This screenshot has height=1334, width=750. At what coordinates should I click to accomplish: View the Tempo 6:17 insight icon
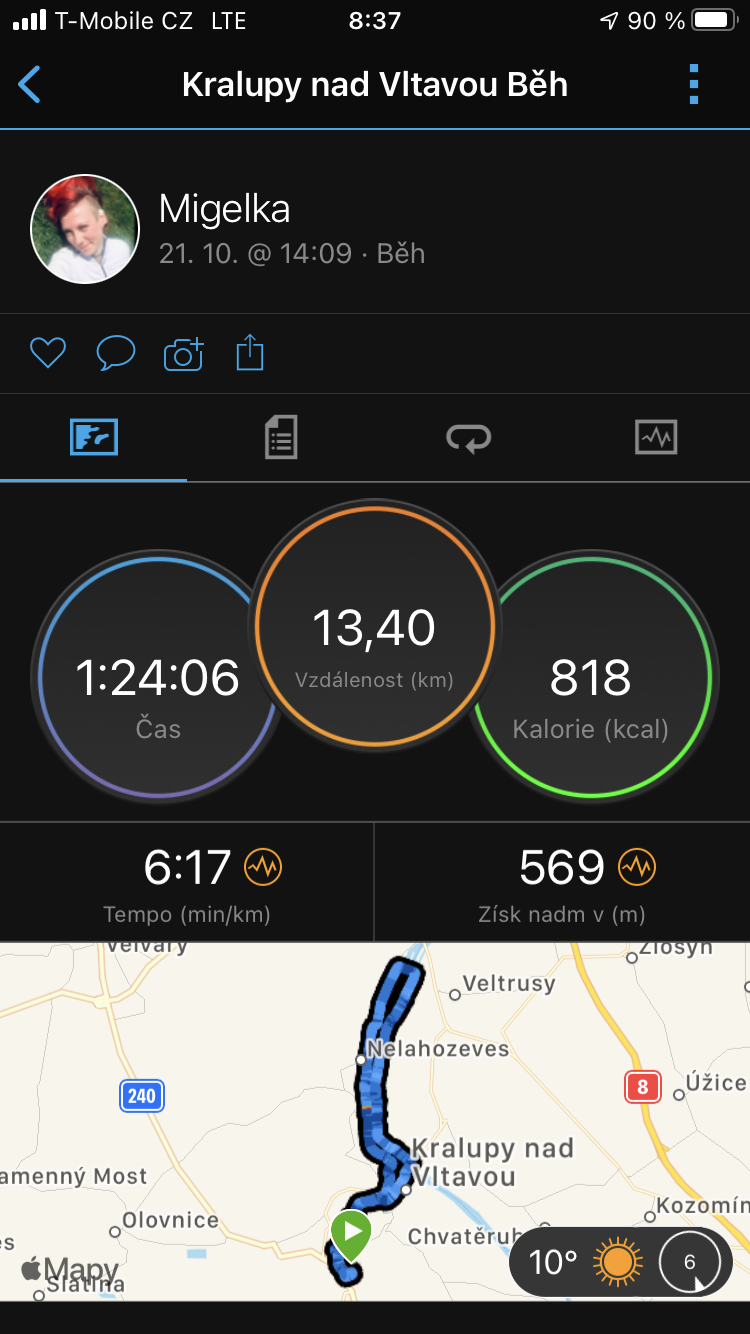pos(263,867)
